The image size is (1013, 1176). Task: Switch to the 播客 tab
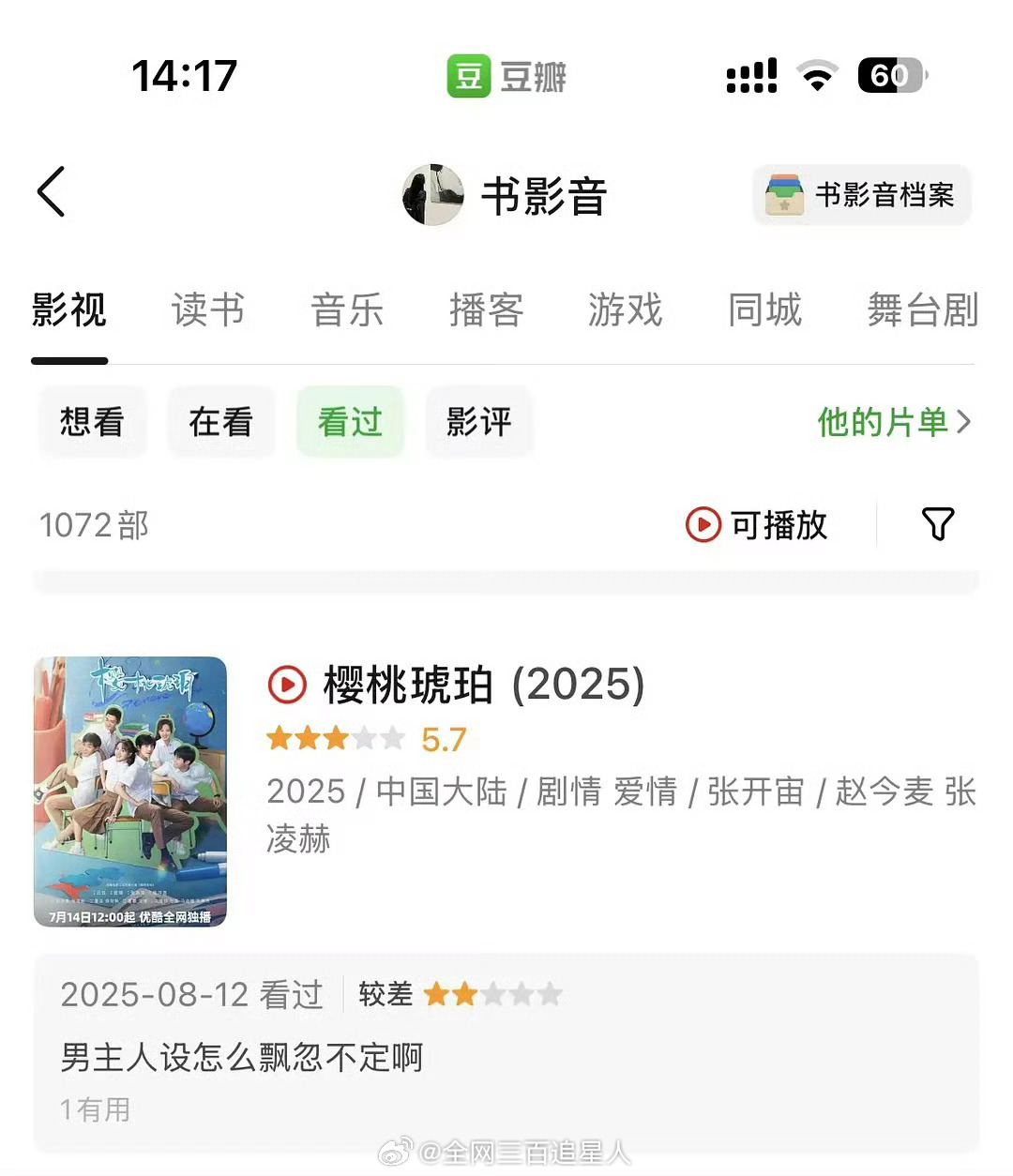[x=486, y=310]
